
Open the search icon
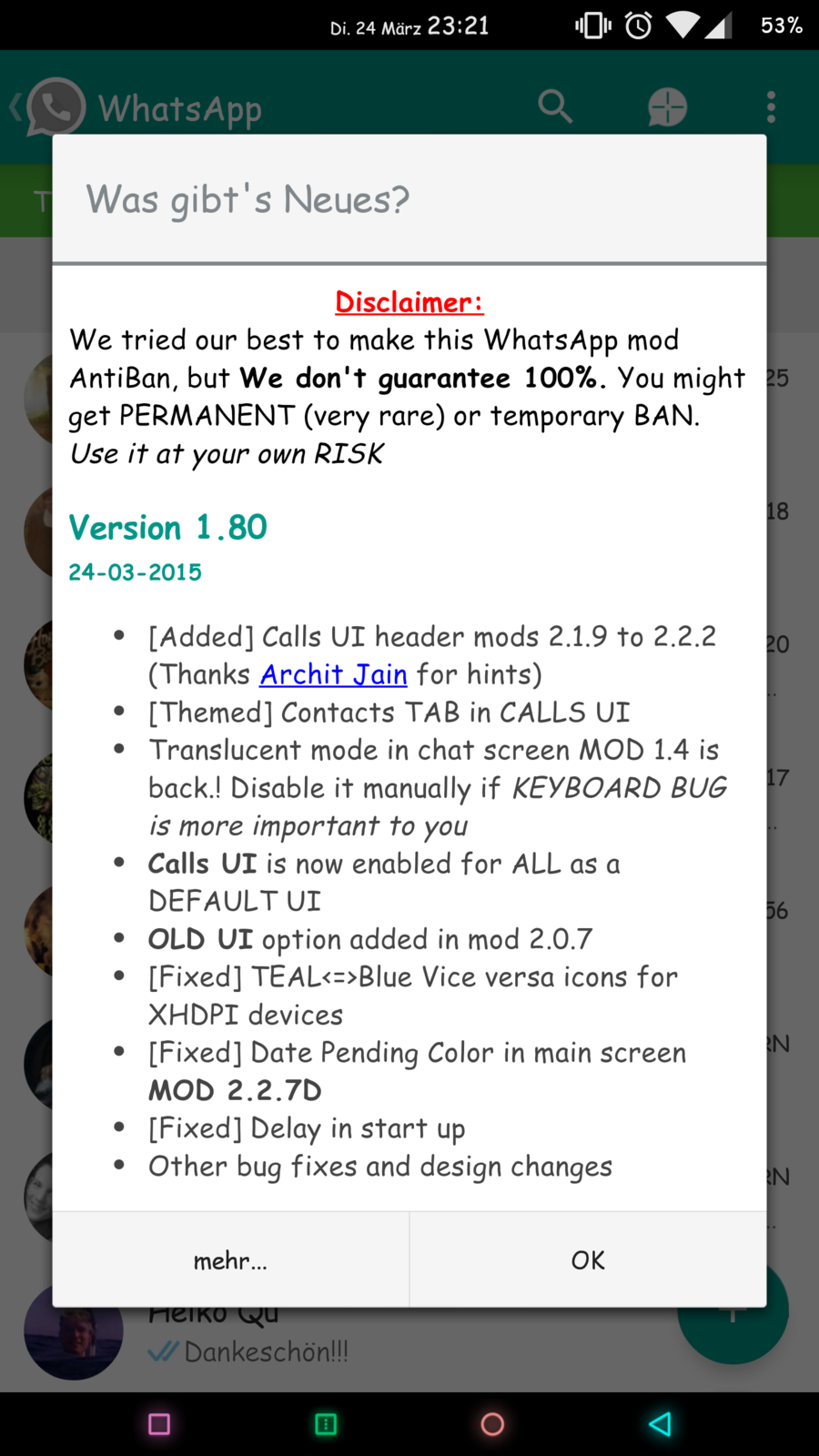click(554, 106)
